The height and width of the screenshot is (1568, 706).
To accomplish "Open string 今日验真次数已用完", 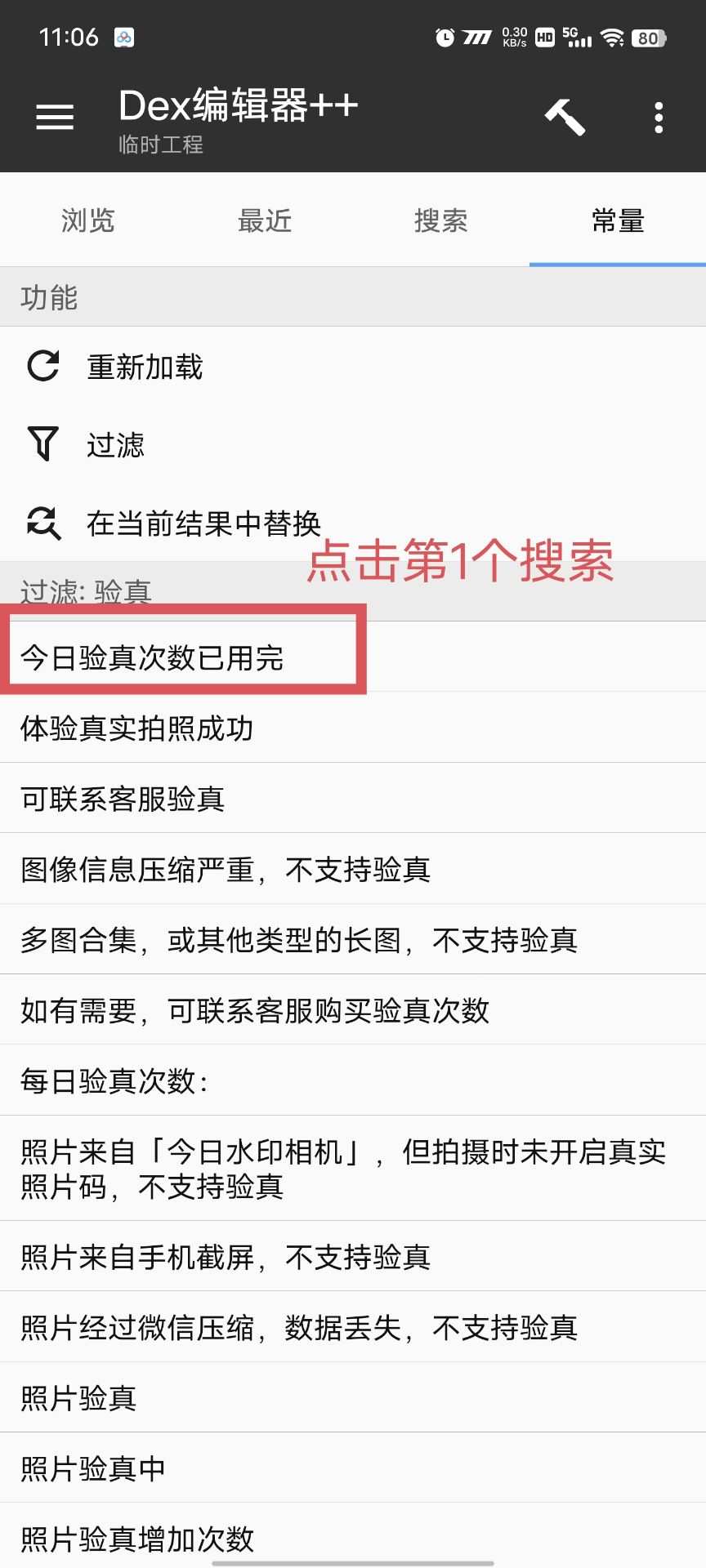I will [x=353, y=657].
